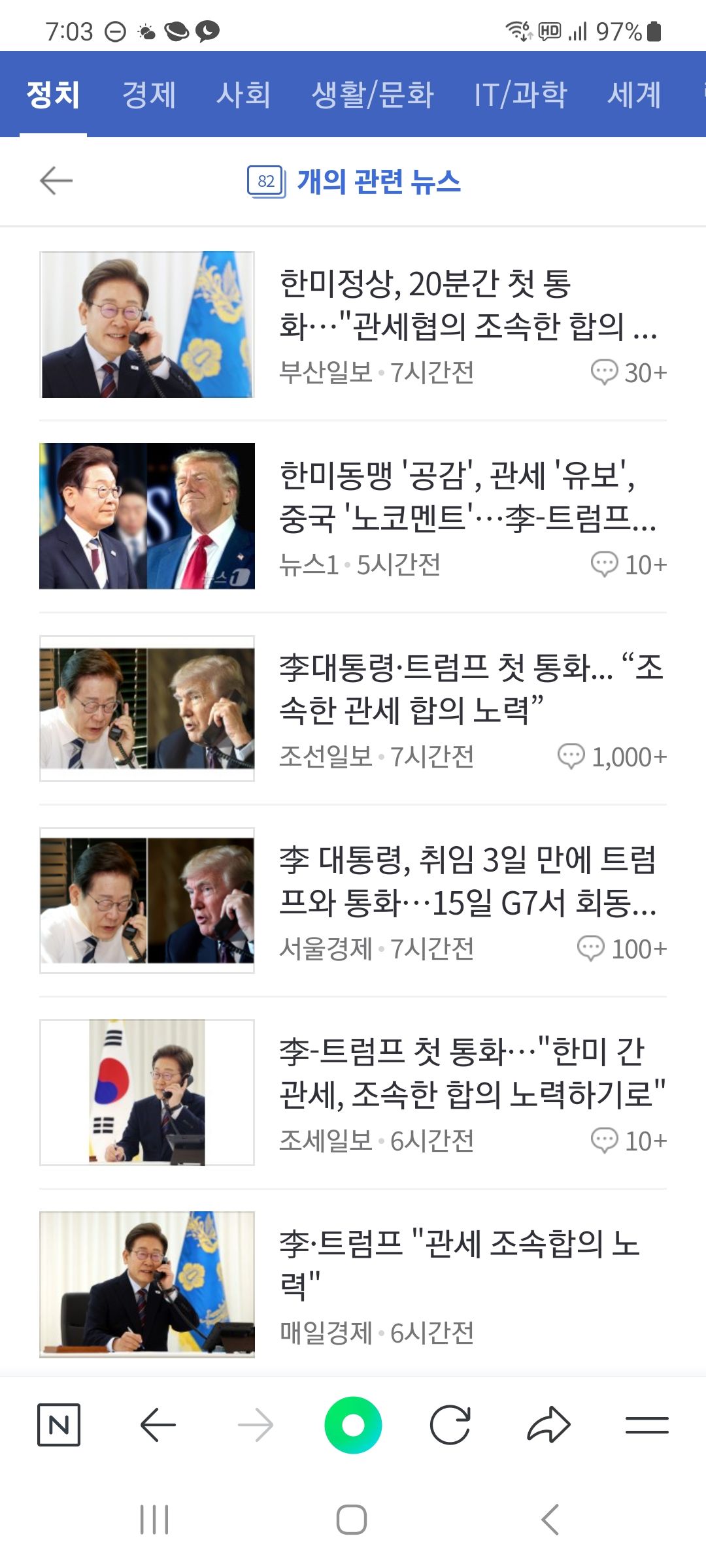The height and width of the screenshot is (1568, 706).
Task: Open recent apps from navigation bar
Action: click(x=154, y=1520)
